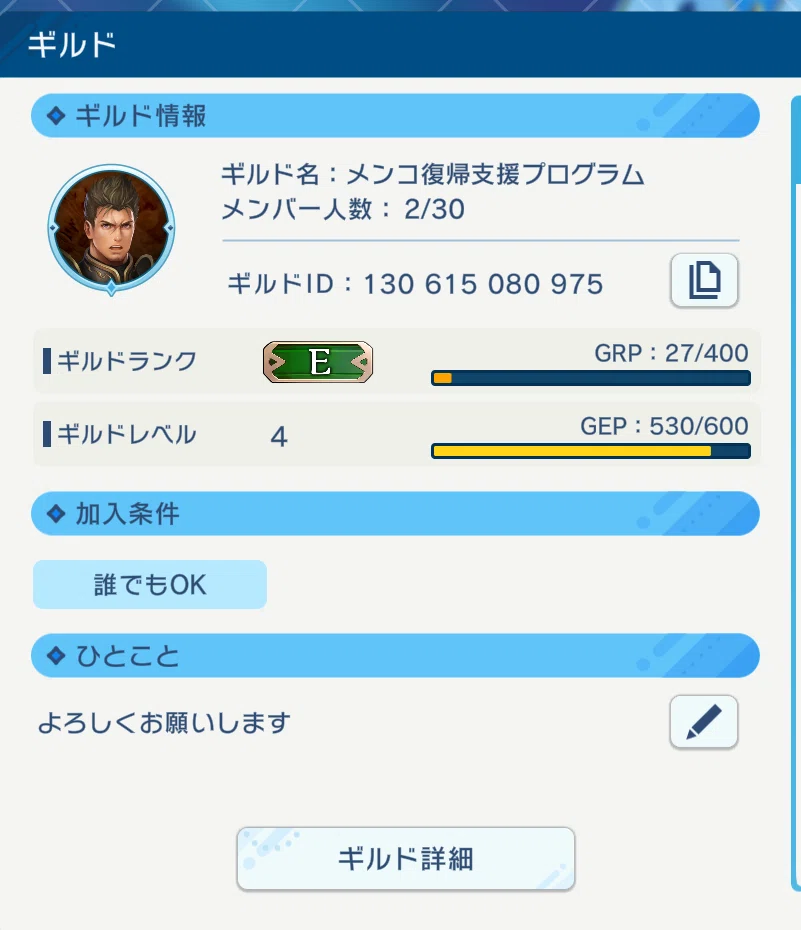Tap the guild leader avatar icon
The image size is (801, 930).
(x=111, y=228)
